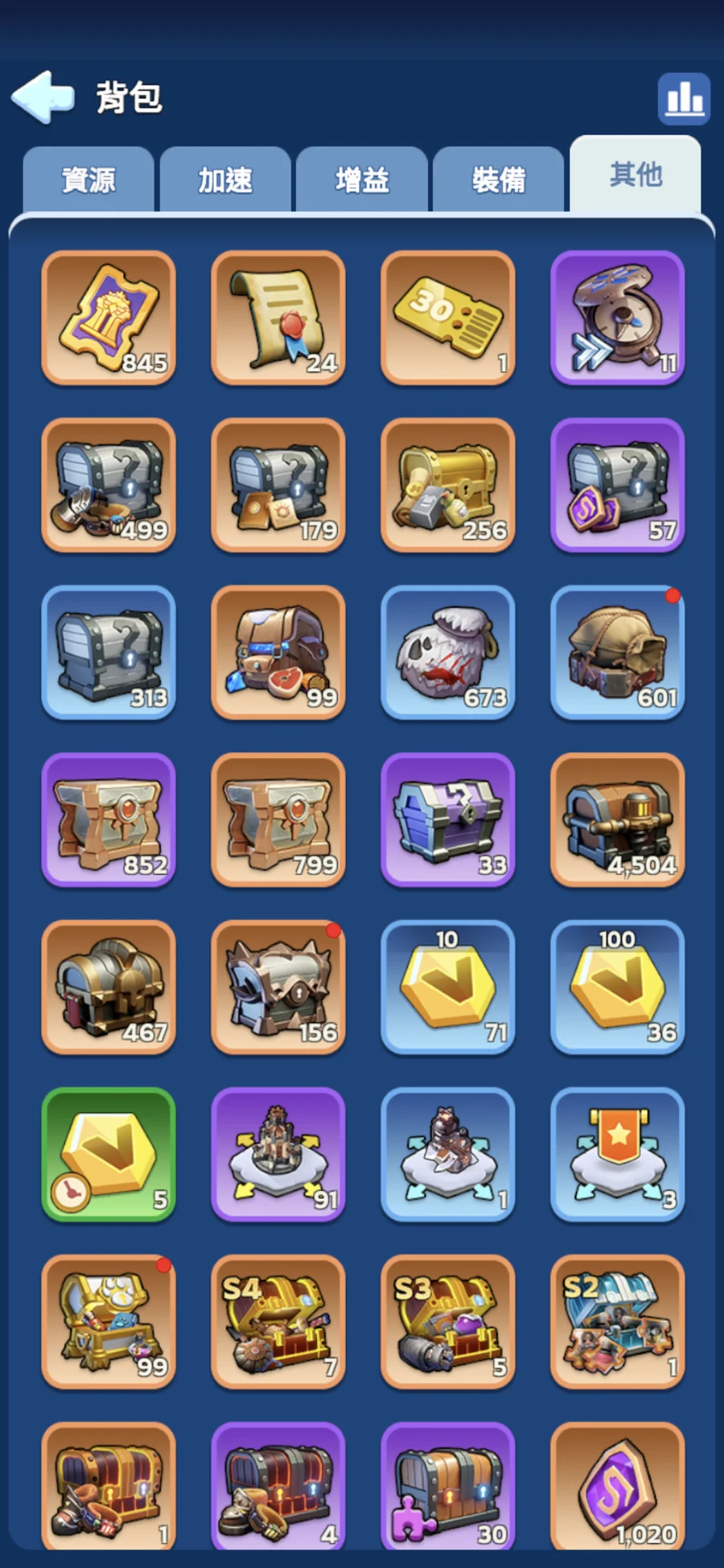
Task: Open the 增益 tab
Action: click(362, 179)
